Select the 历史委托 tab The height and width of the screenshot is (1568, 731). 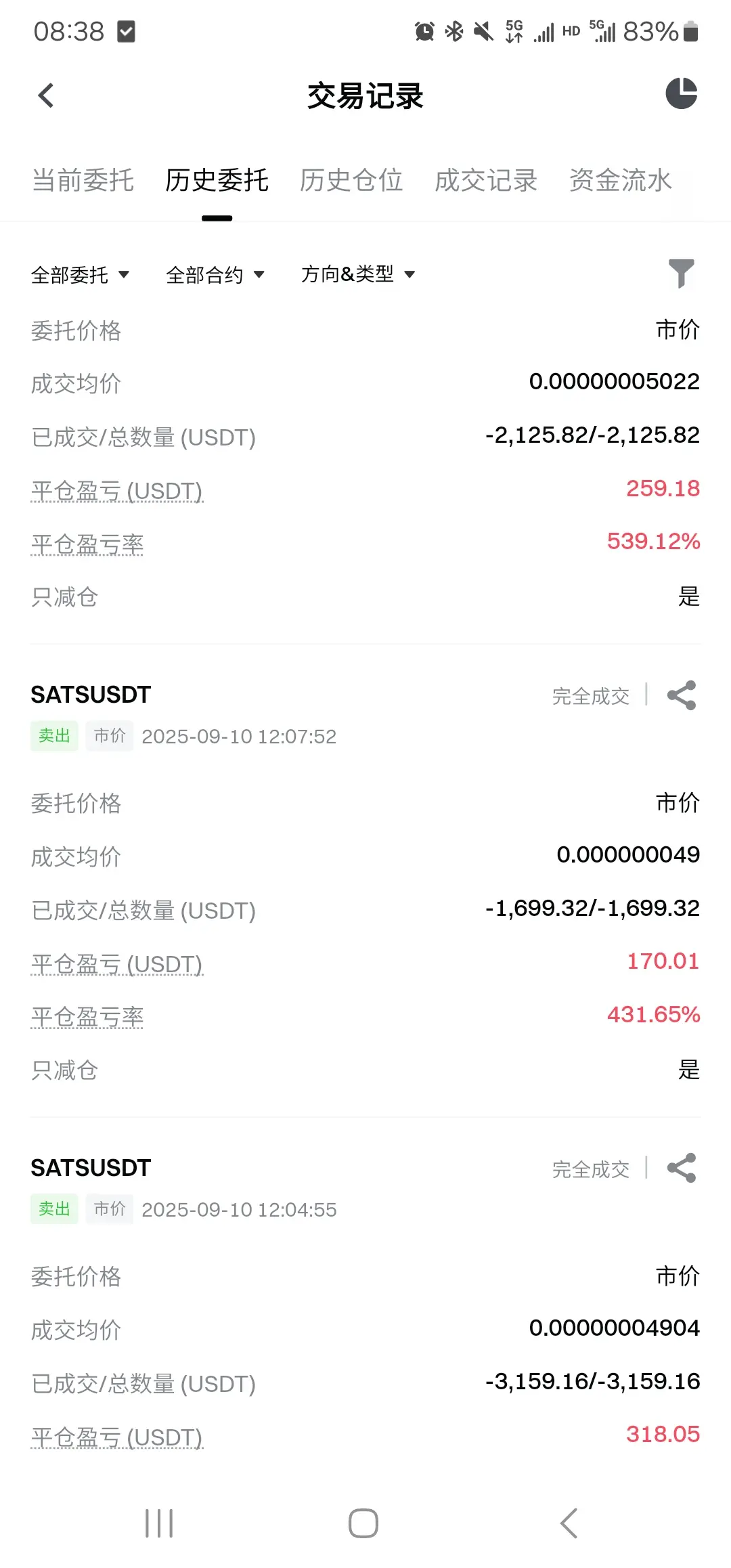point(217,180)
